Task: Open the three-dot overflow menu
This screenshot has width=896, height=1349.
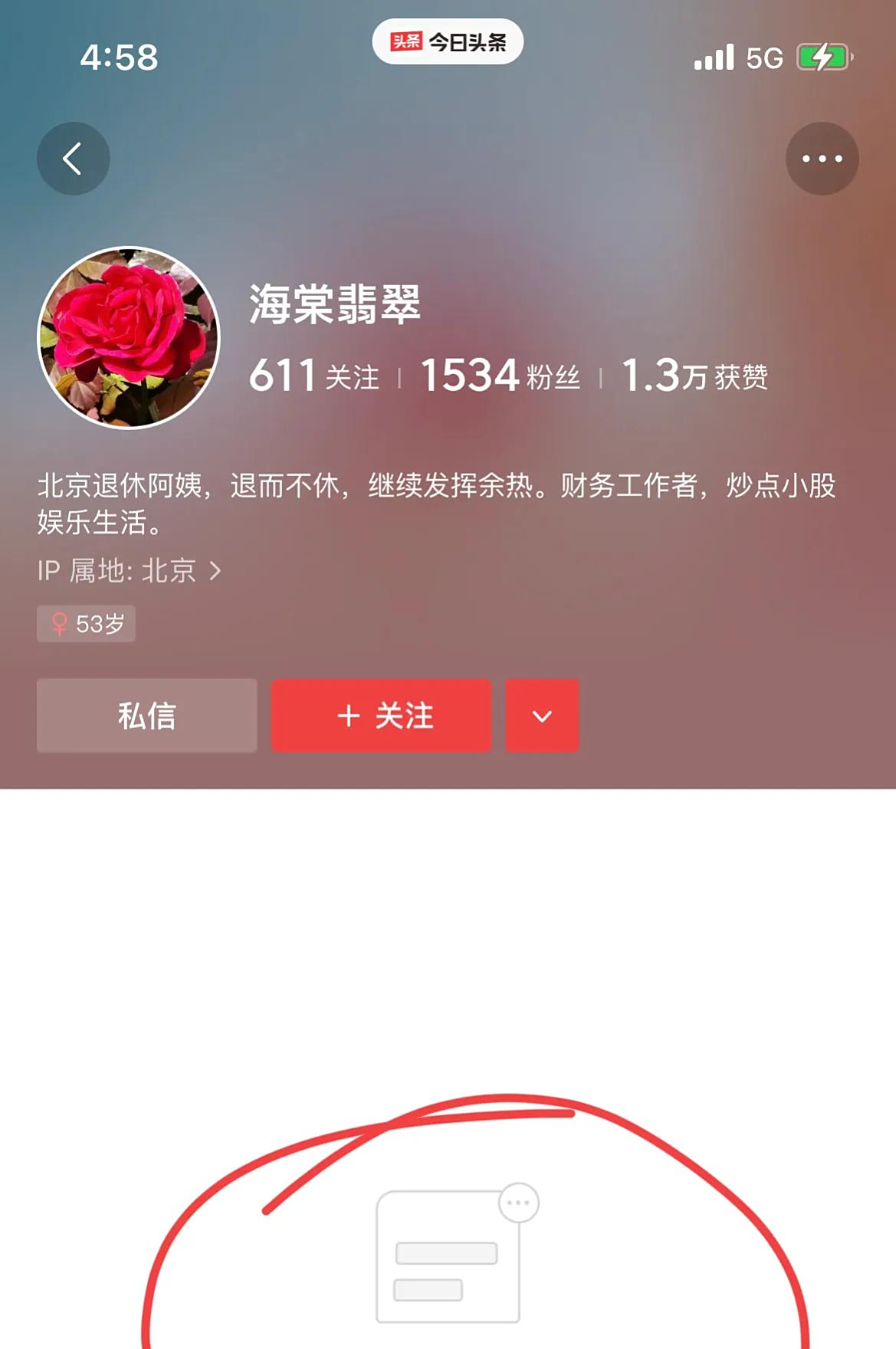Action: (822, 159)
